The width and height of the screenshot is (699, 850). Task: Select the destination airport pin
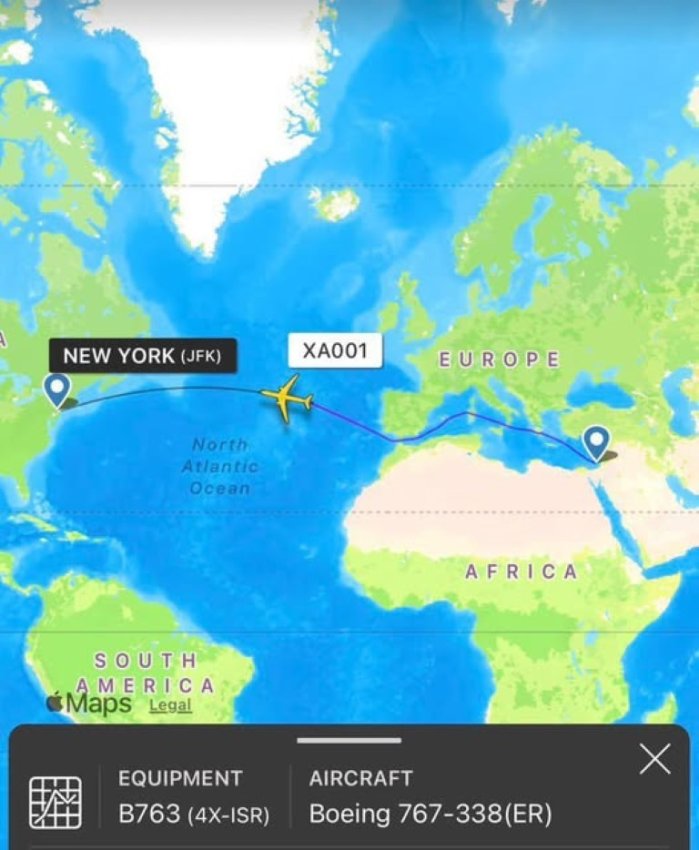596,441
